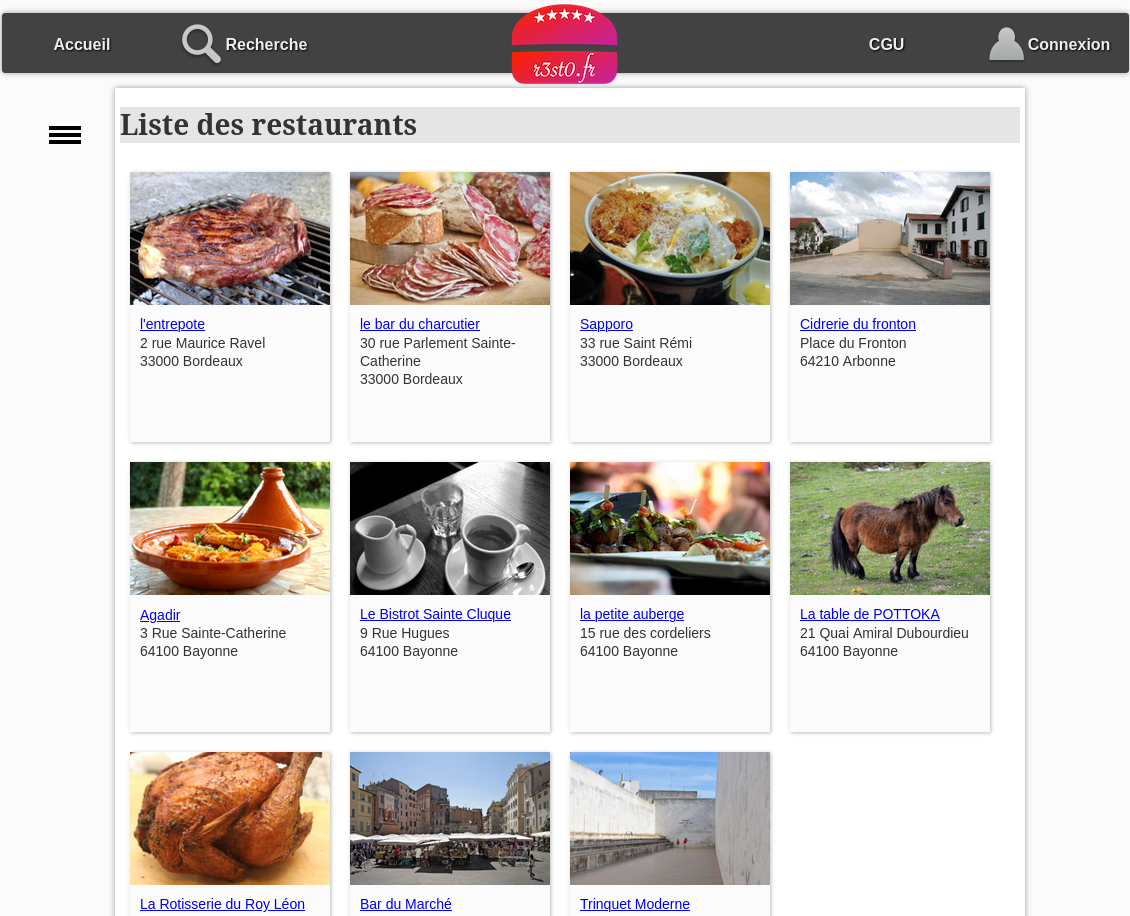Open the hamburger side menu
1130x916 pixels.
[65, 135]
